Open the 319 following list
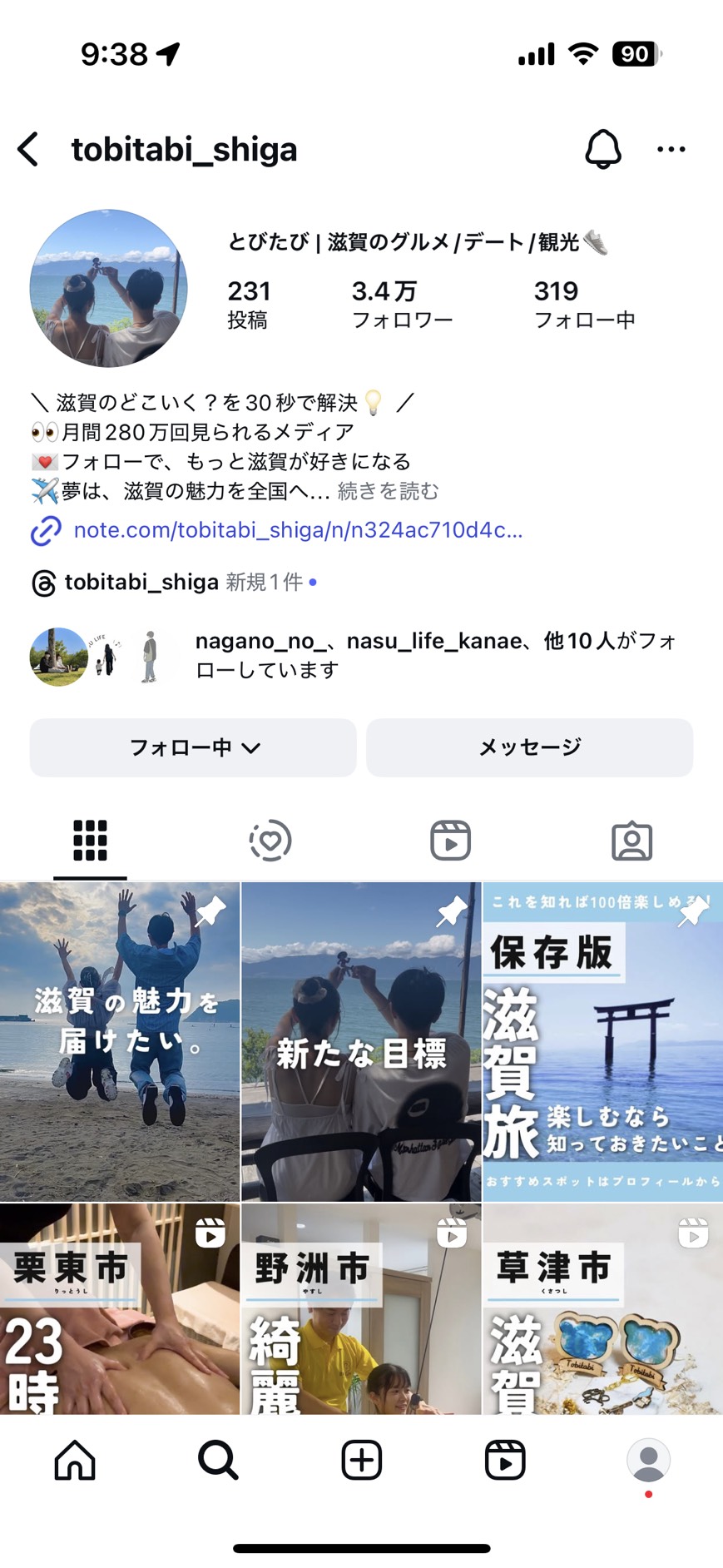This screenshot has height=1568, width=723. coord(584,304)
